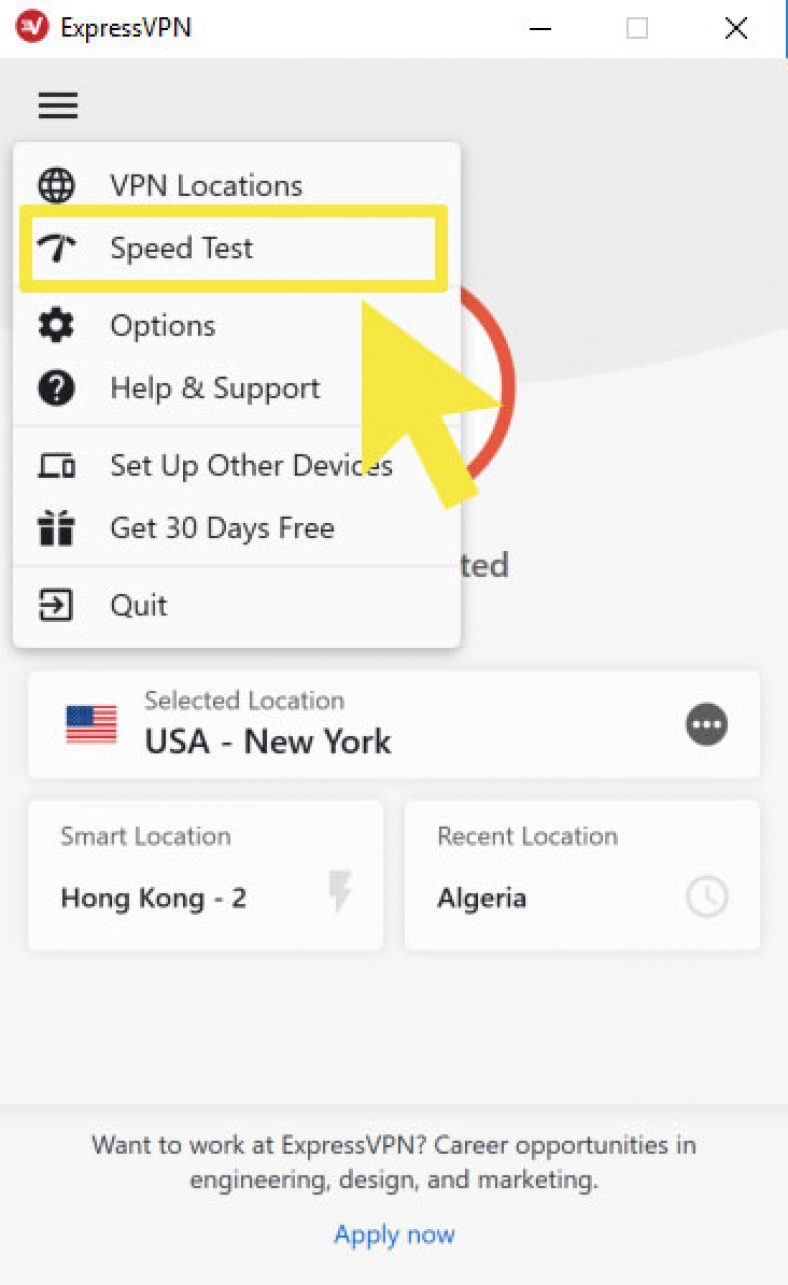Select the Recent Location Algeria card
788x1285 pixels.
click(x=582, y=875)
